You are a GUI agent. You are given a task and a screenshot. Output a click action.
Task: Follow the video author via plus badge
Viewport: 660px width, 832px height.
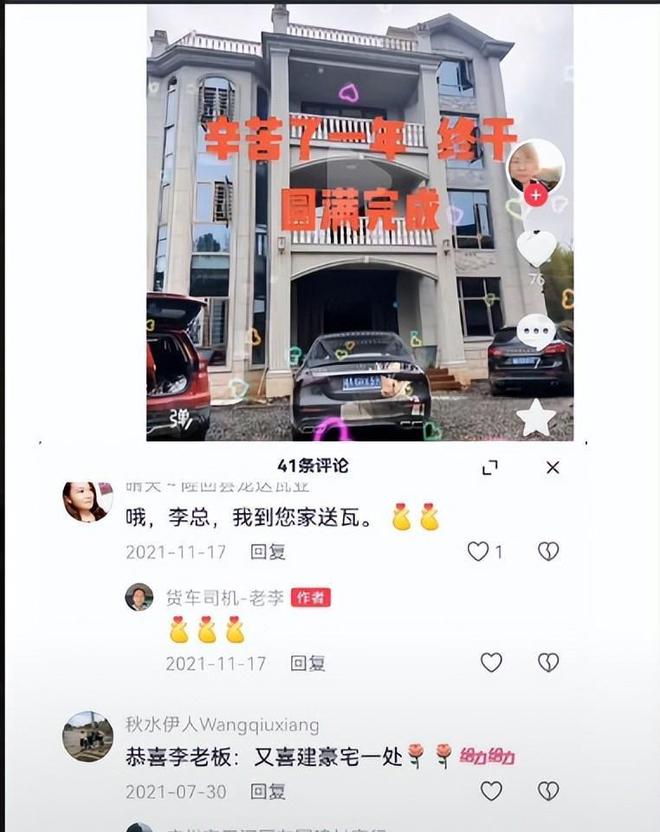pyautogui.click(x=536, y=195)
